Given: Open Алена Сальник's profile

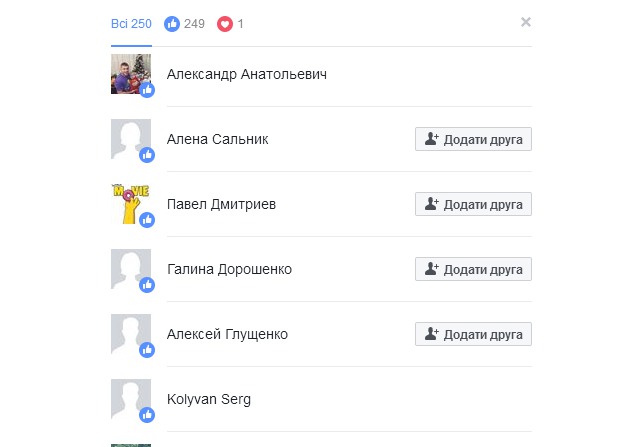Looking at the screenshot, I should (x=217, y=139).
